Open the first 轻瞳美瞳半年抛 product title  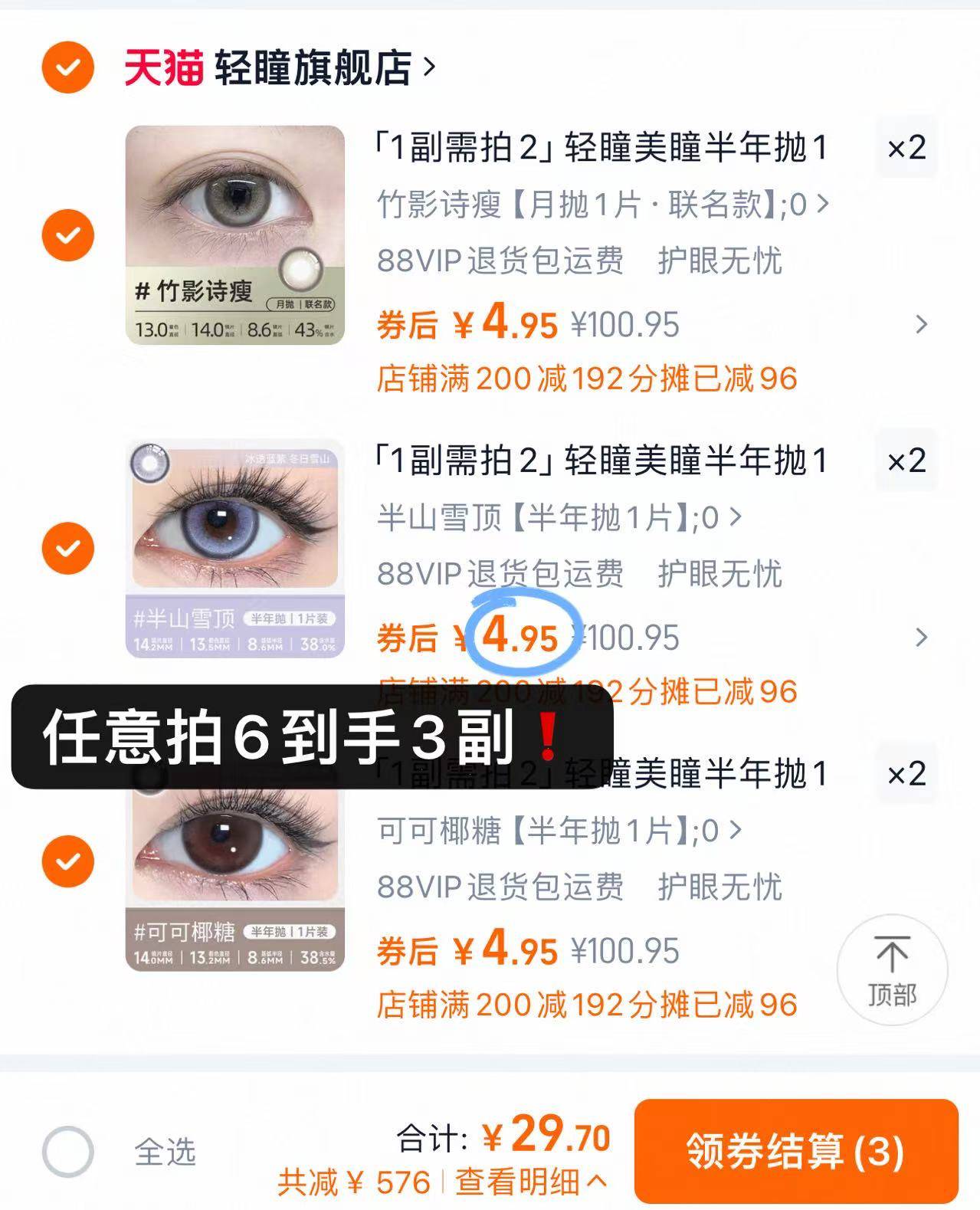[600, 148]
